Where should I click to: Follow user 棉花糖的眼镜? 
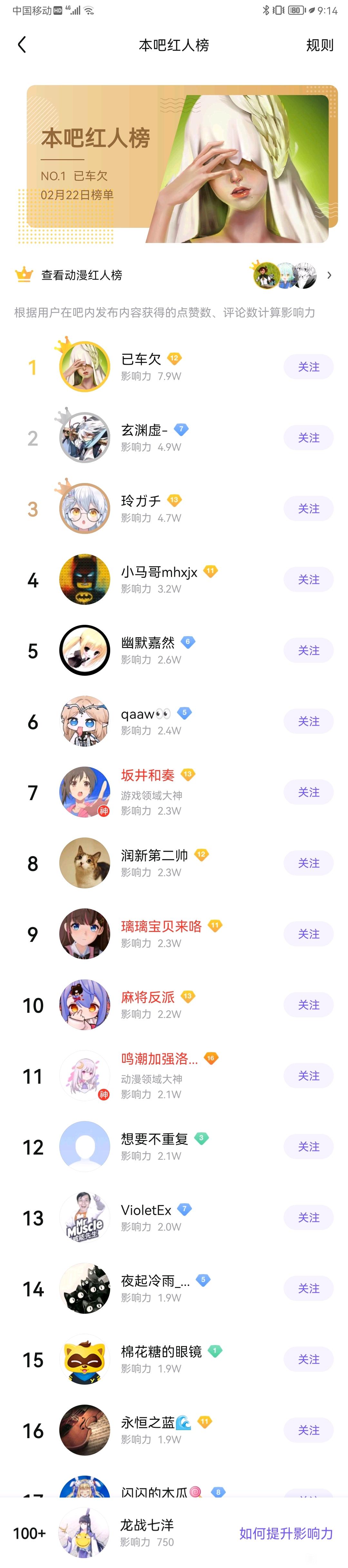point(308,1359)
